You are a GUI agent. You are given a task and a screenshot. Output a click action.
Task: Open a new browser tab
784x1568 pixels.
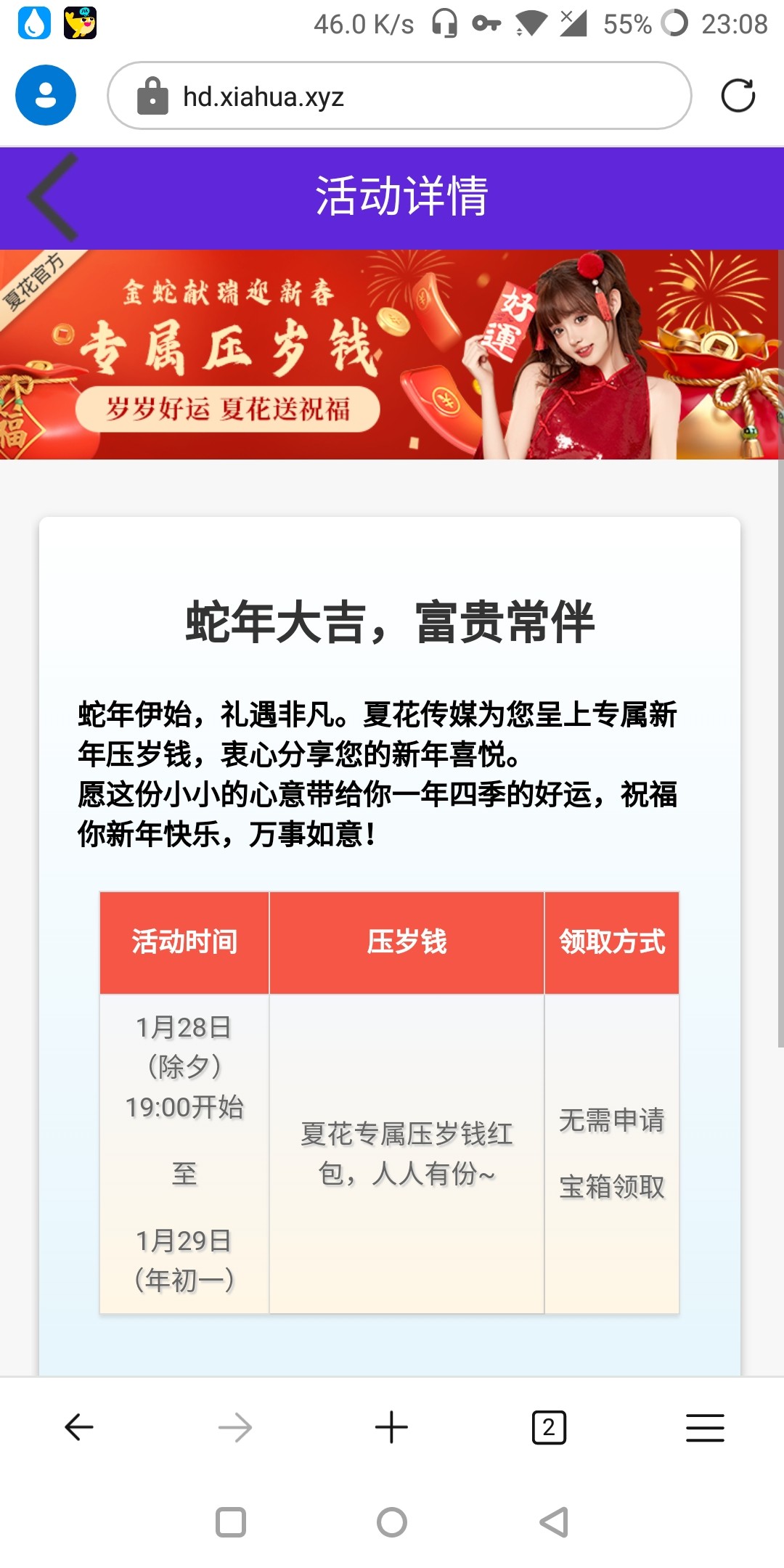391,1427
